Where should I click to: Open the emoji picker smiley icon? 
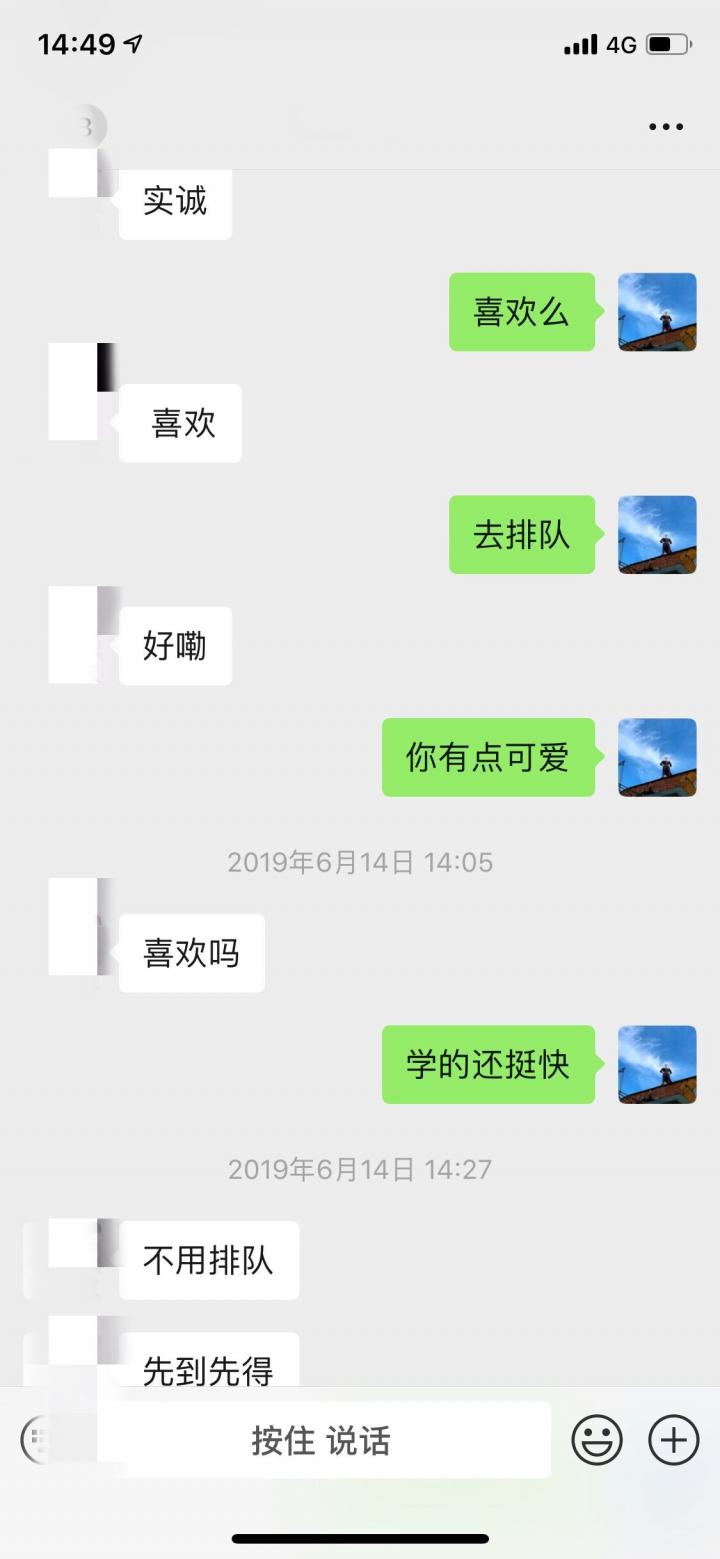[597, 1440]
